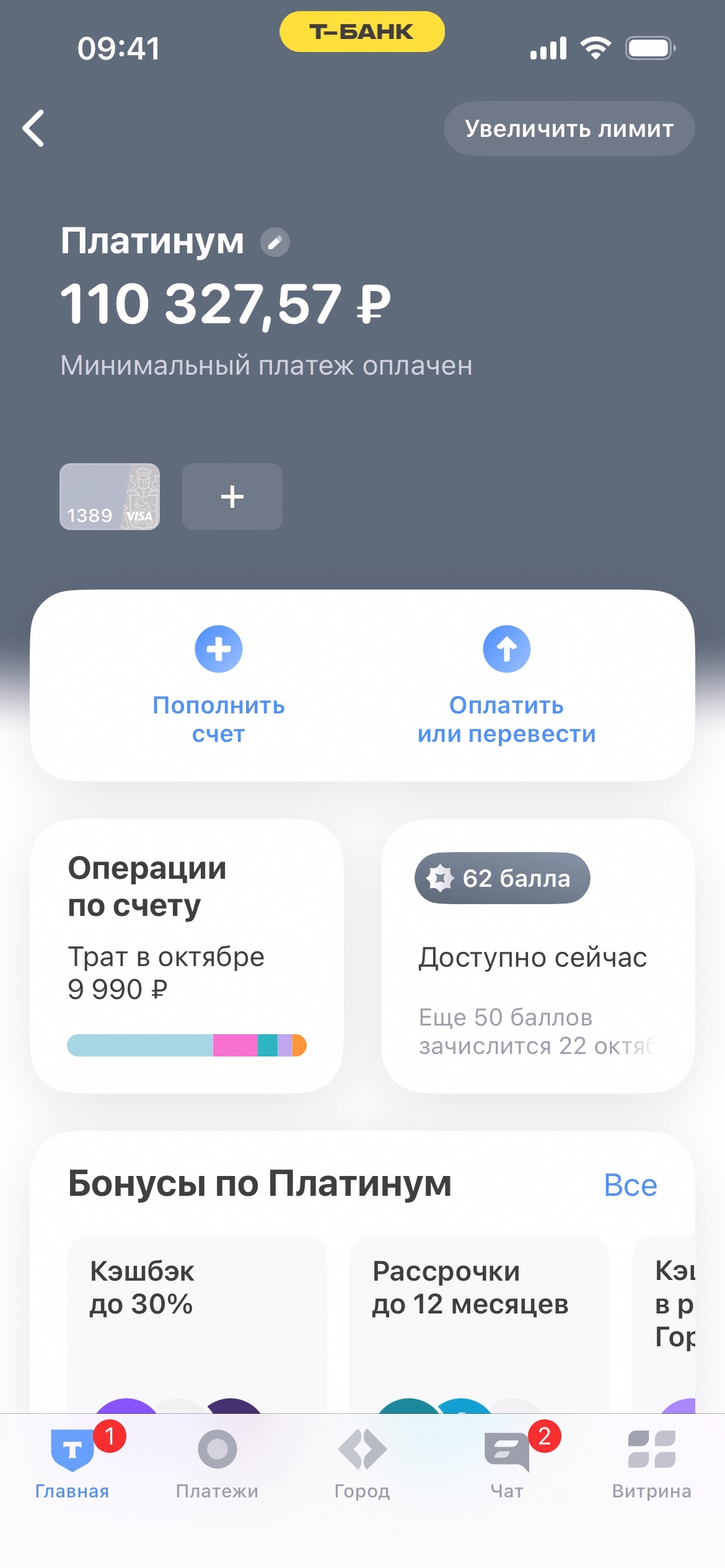Go back to the previous screen
725x1568 pixels.
point(34,128)
